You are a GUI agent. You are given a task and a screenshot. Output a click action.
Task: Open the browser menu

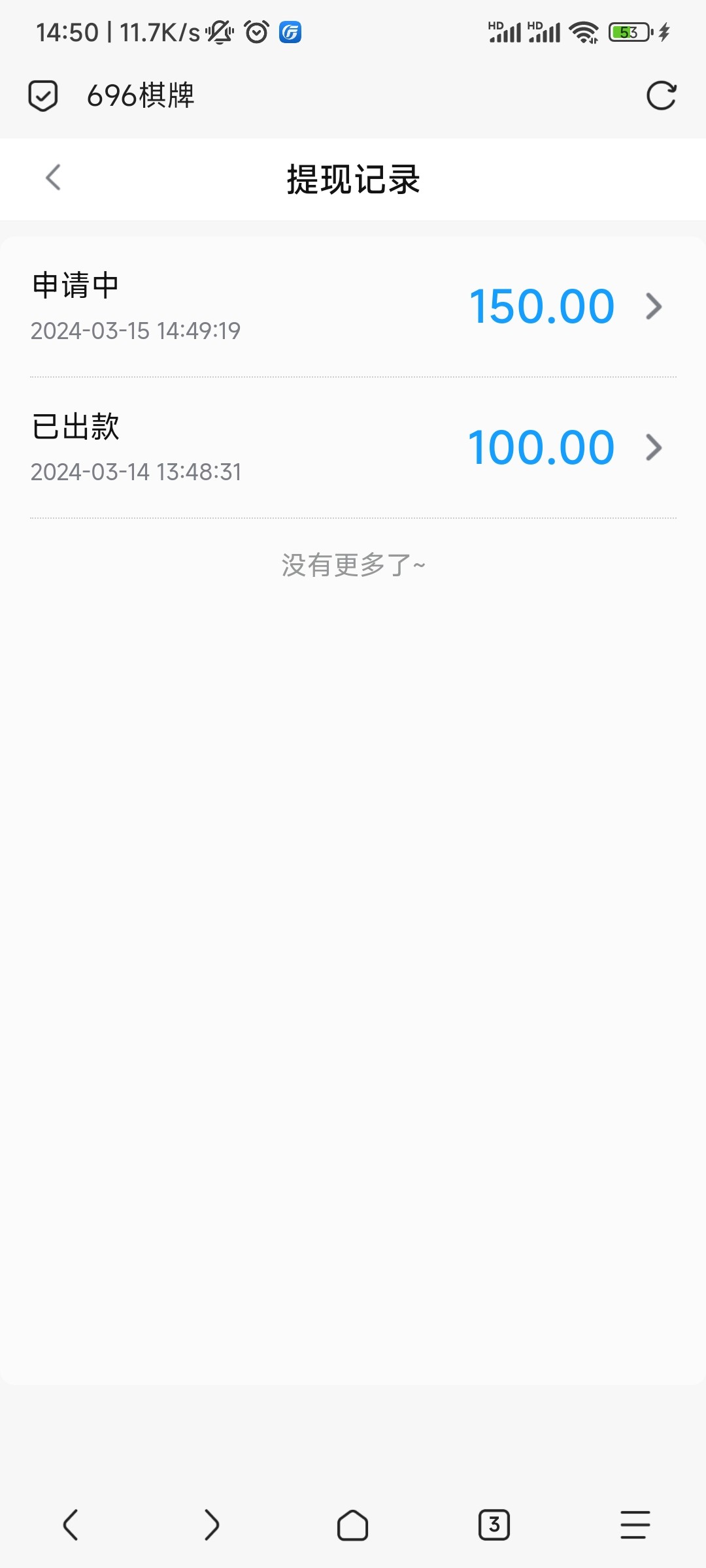635,1525
